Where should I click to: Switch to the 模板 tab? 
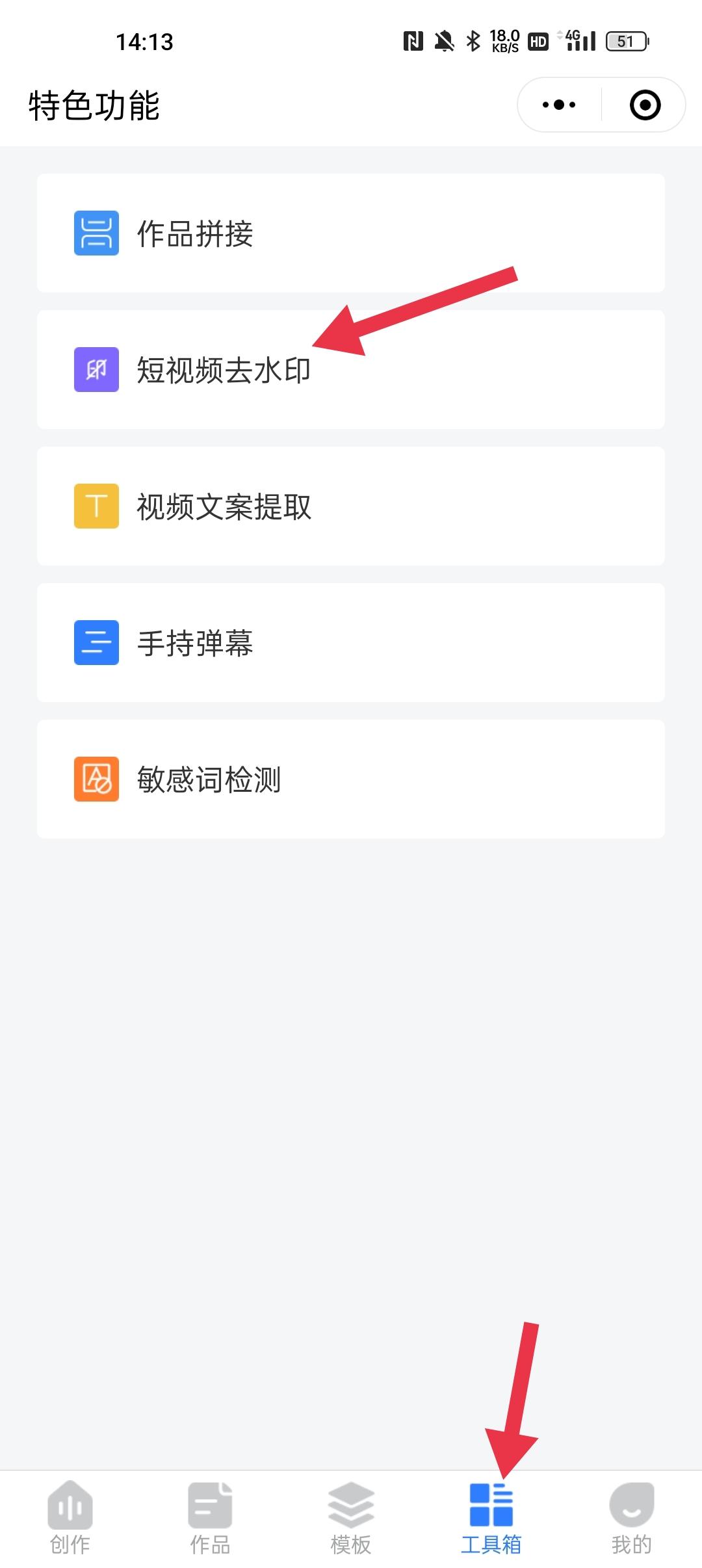[x=351, y=1517]
